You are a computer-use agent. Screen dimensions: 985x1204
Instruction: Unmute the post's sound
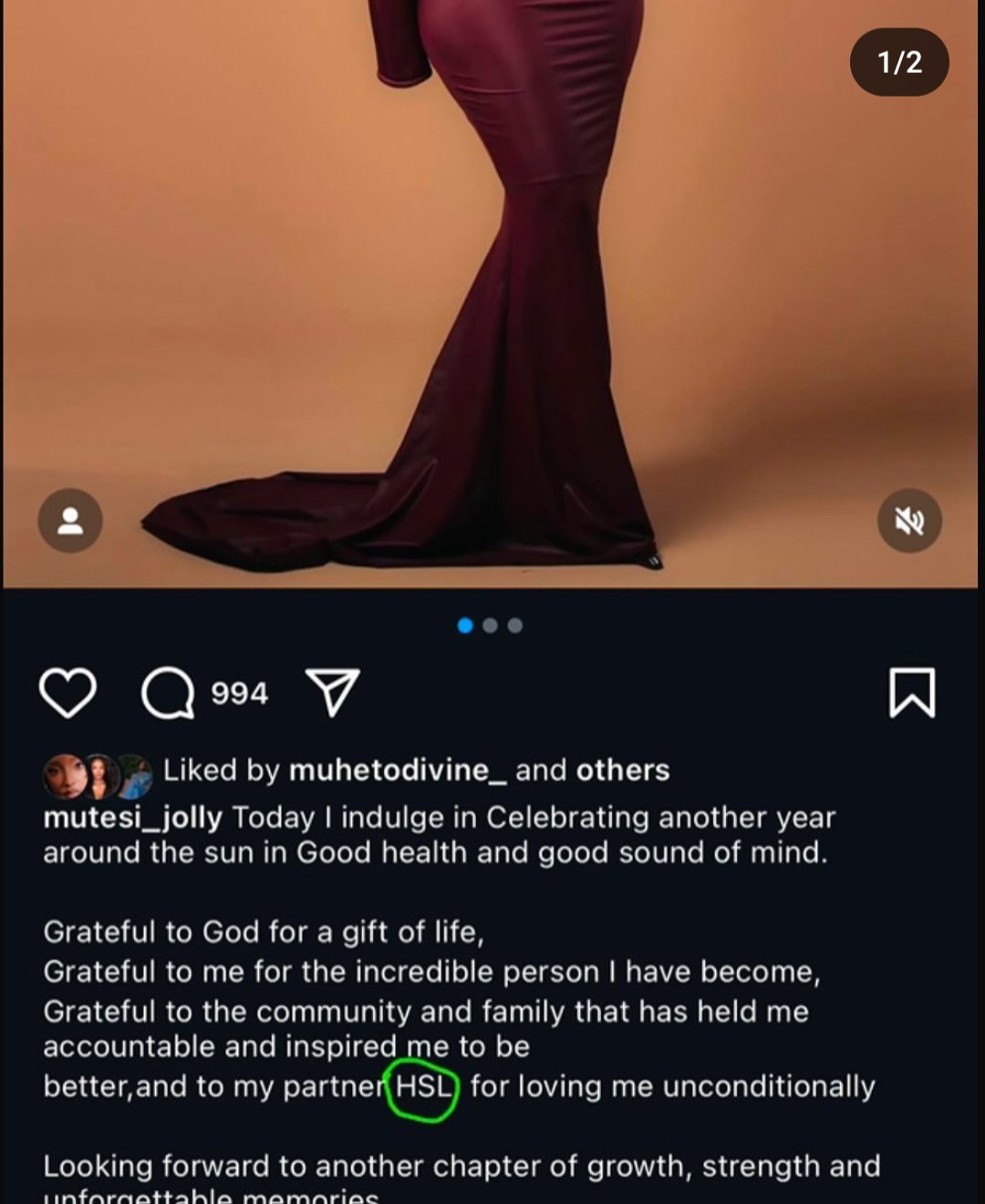(909, 521)
